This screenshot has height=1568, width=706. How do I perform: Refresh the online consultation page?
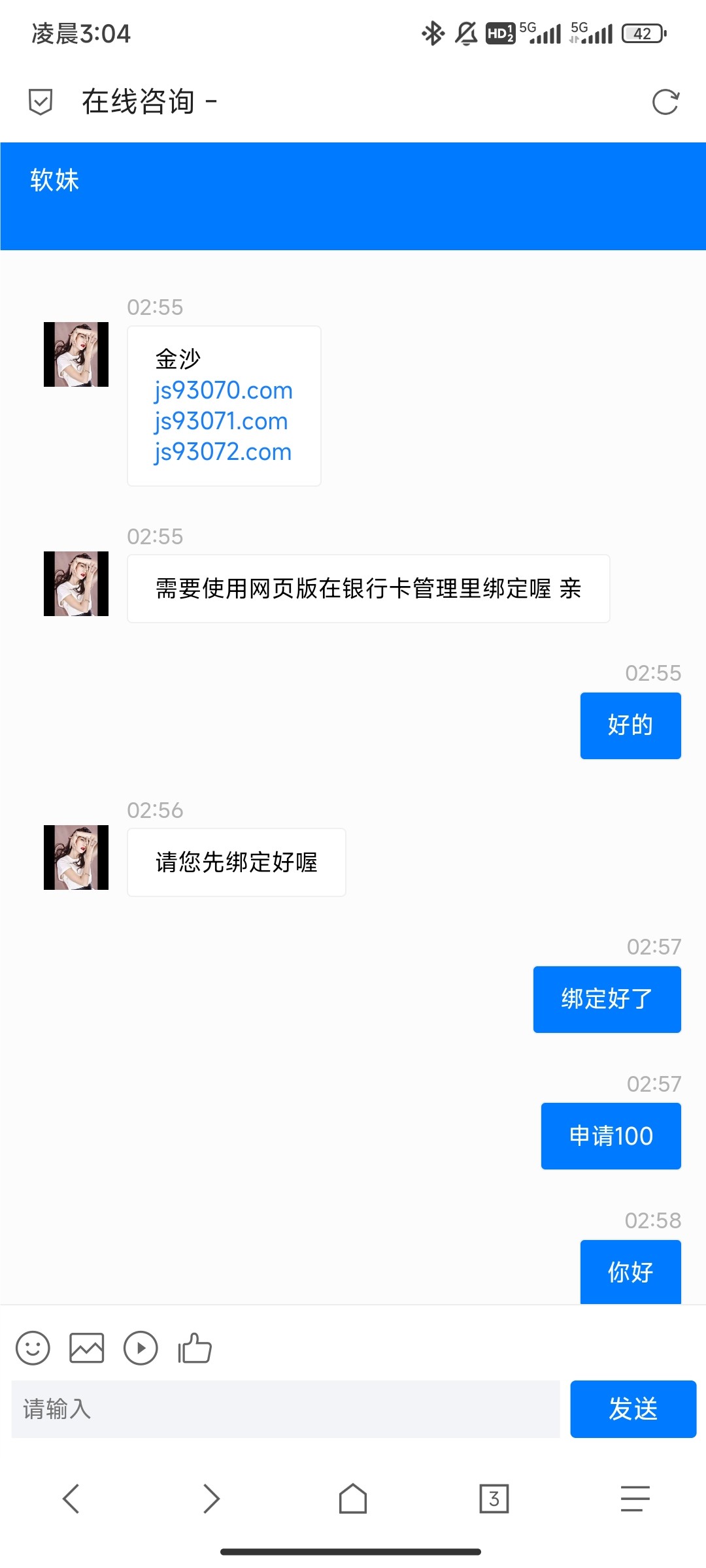click(x=665, y=102)
